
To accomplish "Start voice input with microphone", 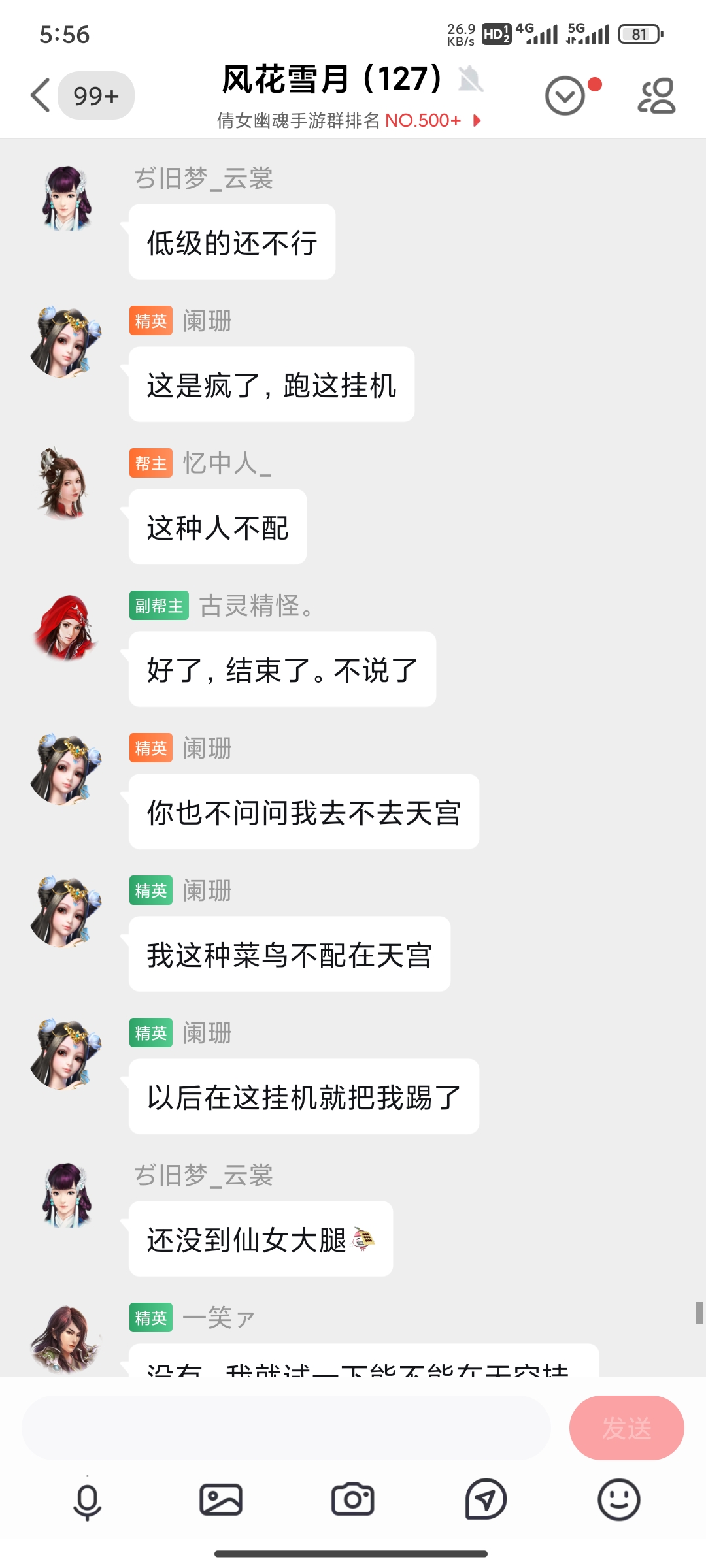I will 87,1500.
